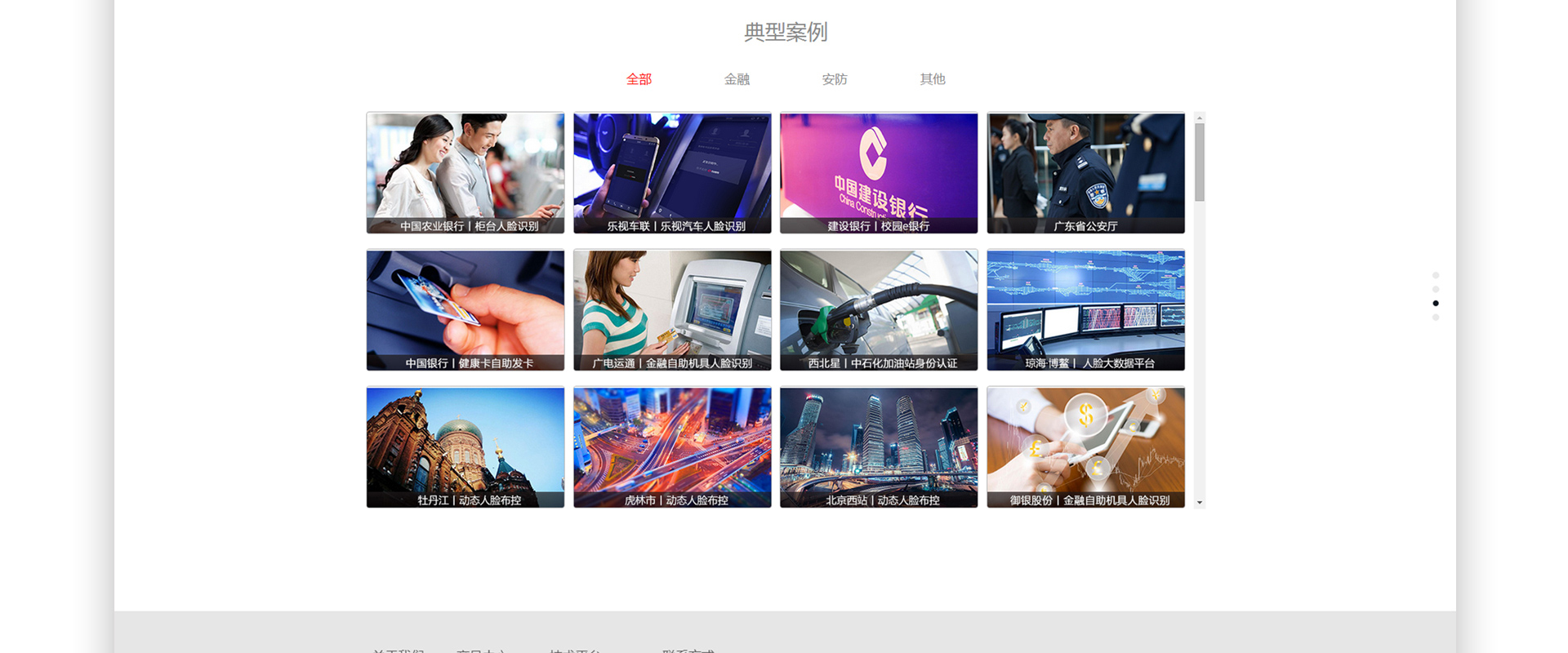Switch to the 安防 tab
1568x653 pixels.
(x=835, y=79)
